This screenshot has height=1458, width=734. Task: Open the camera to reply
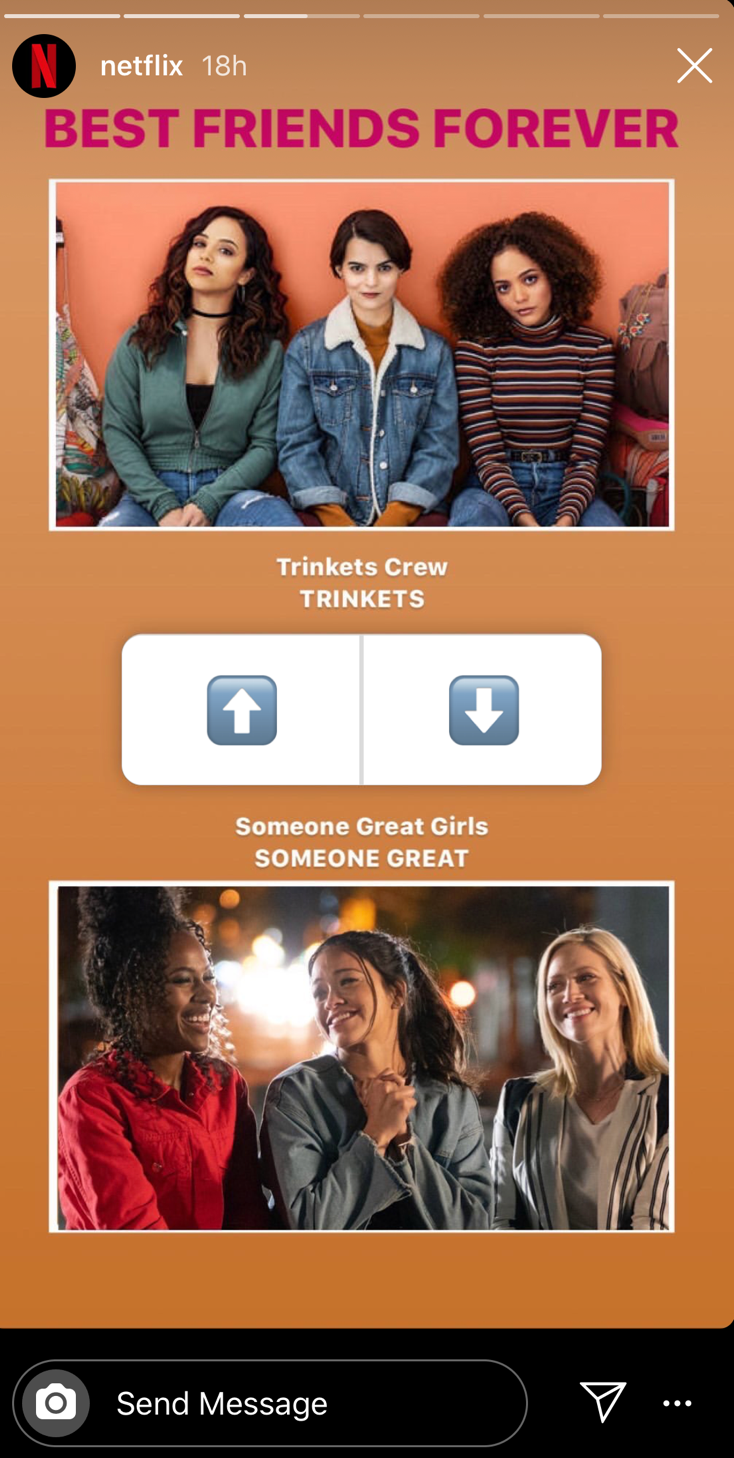click(x=56, y=1403)
